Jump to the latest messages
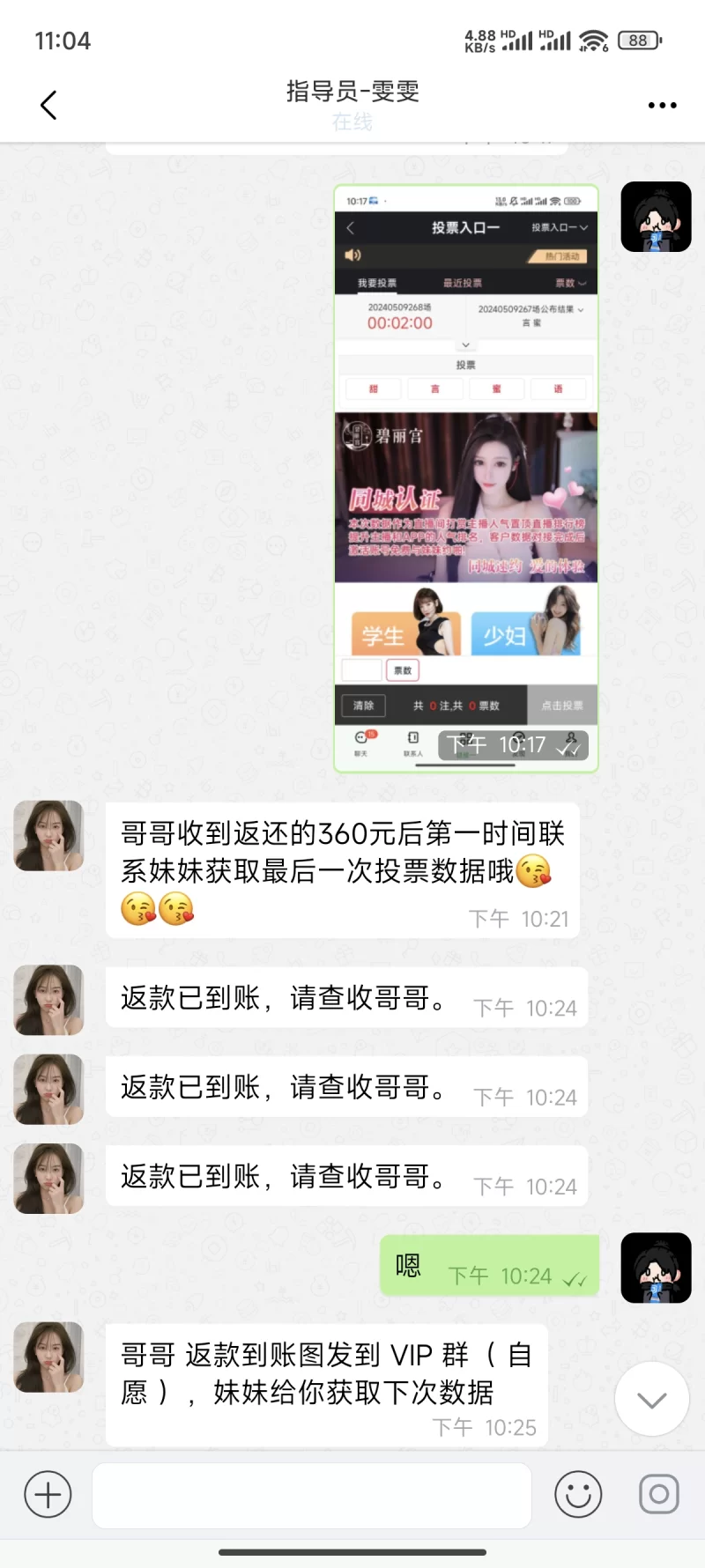This screenshot has width=705, height=1568. tap(652, 1400)
